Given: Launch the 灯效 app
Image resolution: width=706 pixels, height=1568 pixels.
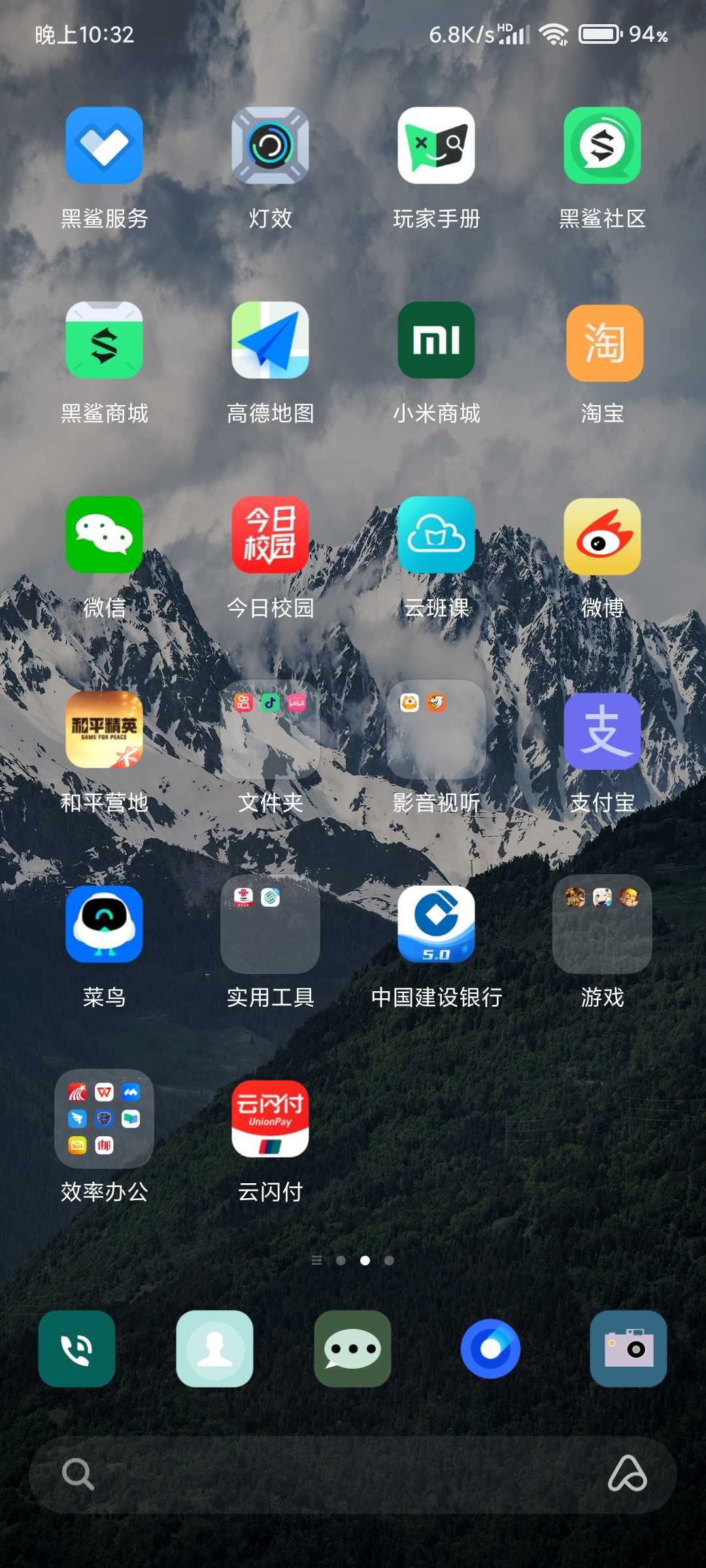Looking at the screenshot, I should click(270, 145).
